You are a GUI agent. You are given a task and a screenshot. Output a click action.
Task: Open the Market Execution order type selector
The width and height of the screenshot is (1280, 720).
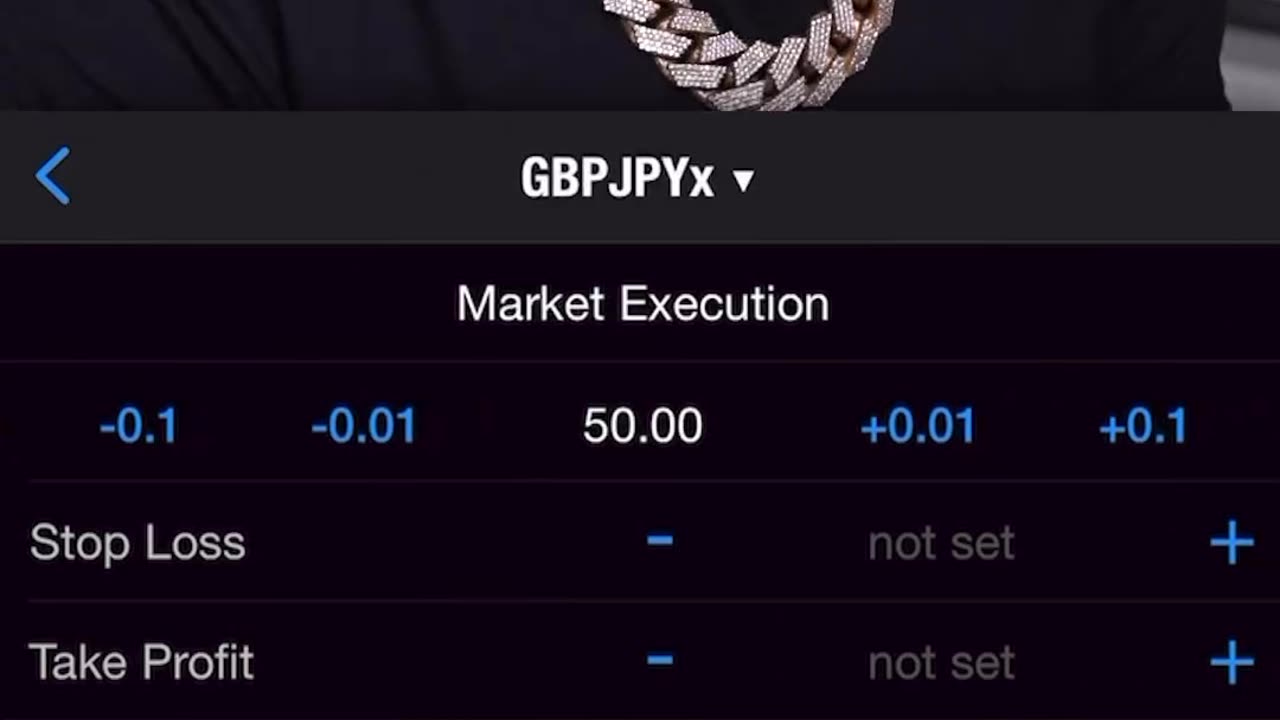(x=642, y=304)
